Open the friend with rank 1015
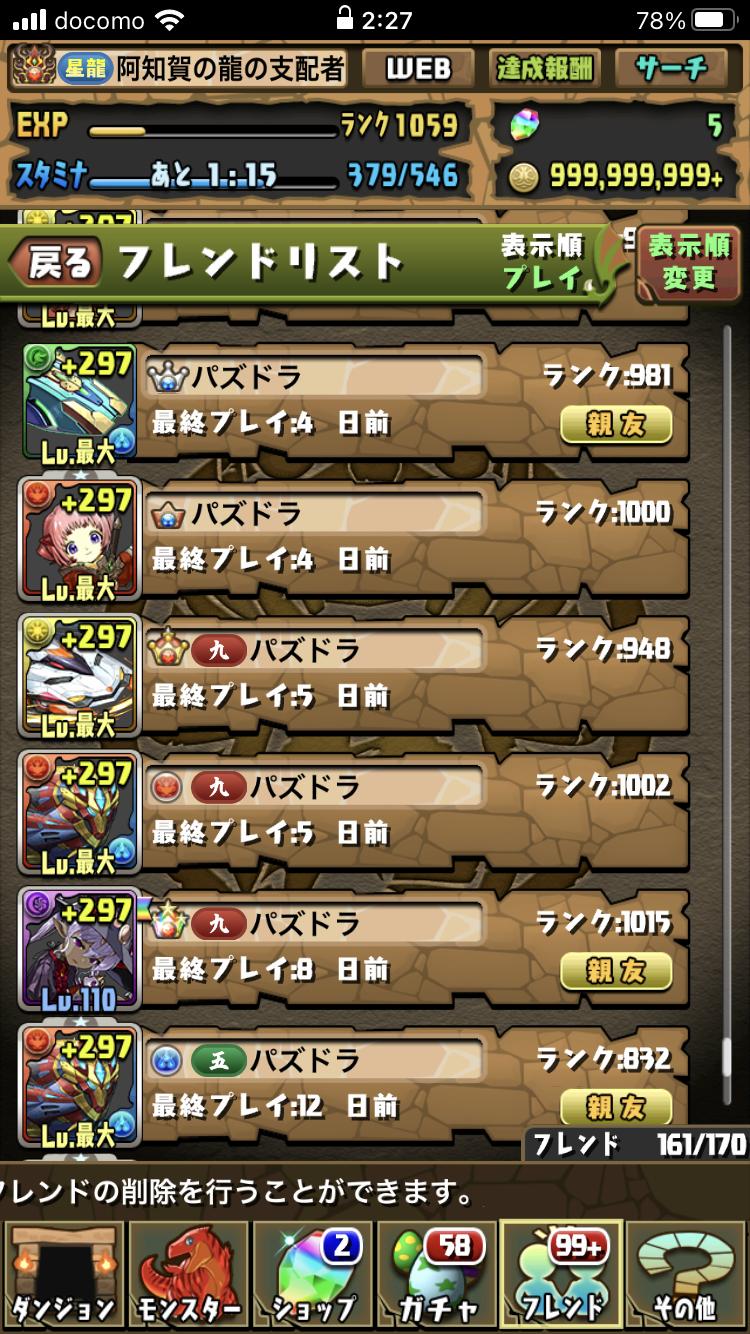 355,948
